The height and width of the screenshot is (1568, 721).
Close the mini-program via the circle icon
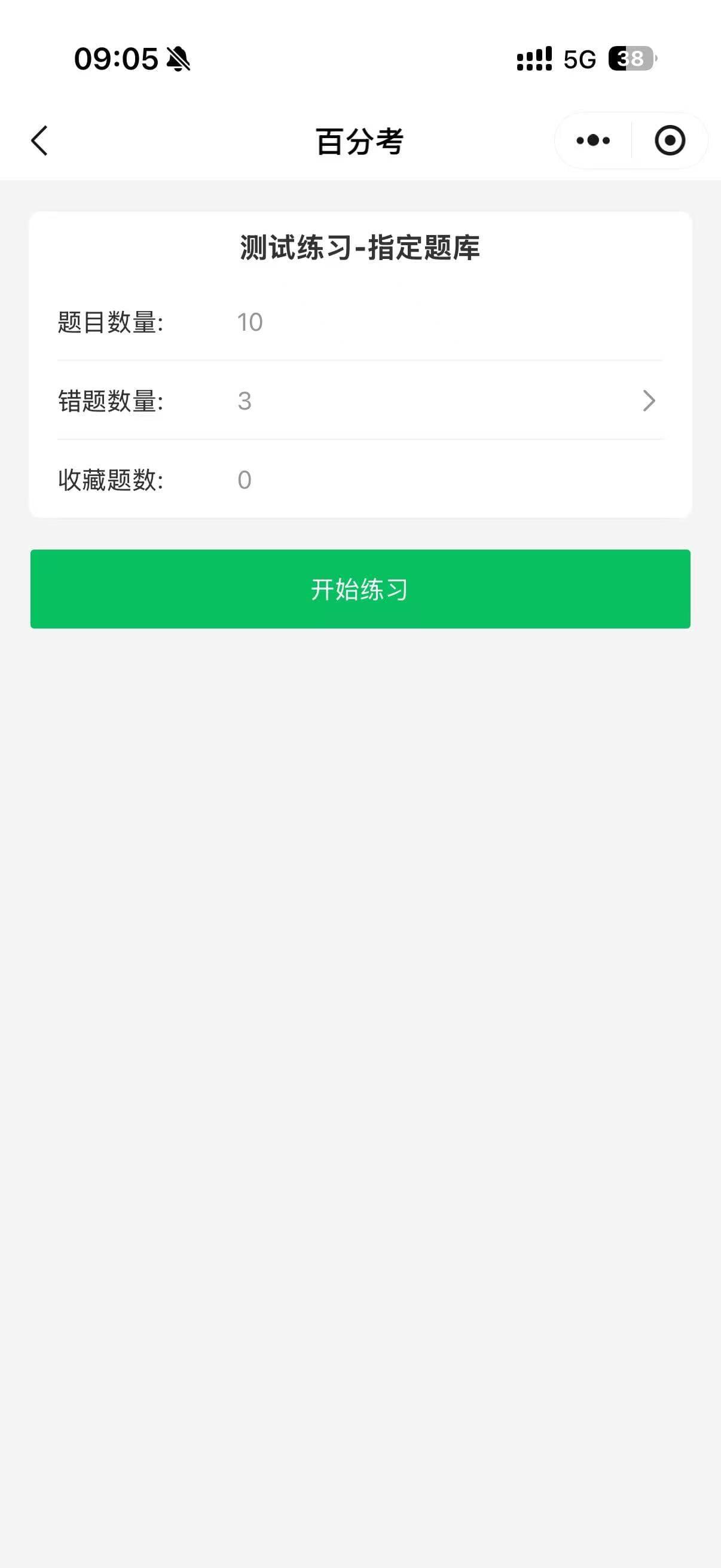point(669,140)
